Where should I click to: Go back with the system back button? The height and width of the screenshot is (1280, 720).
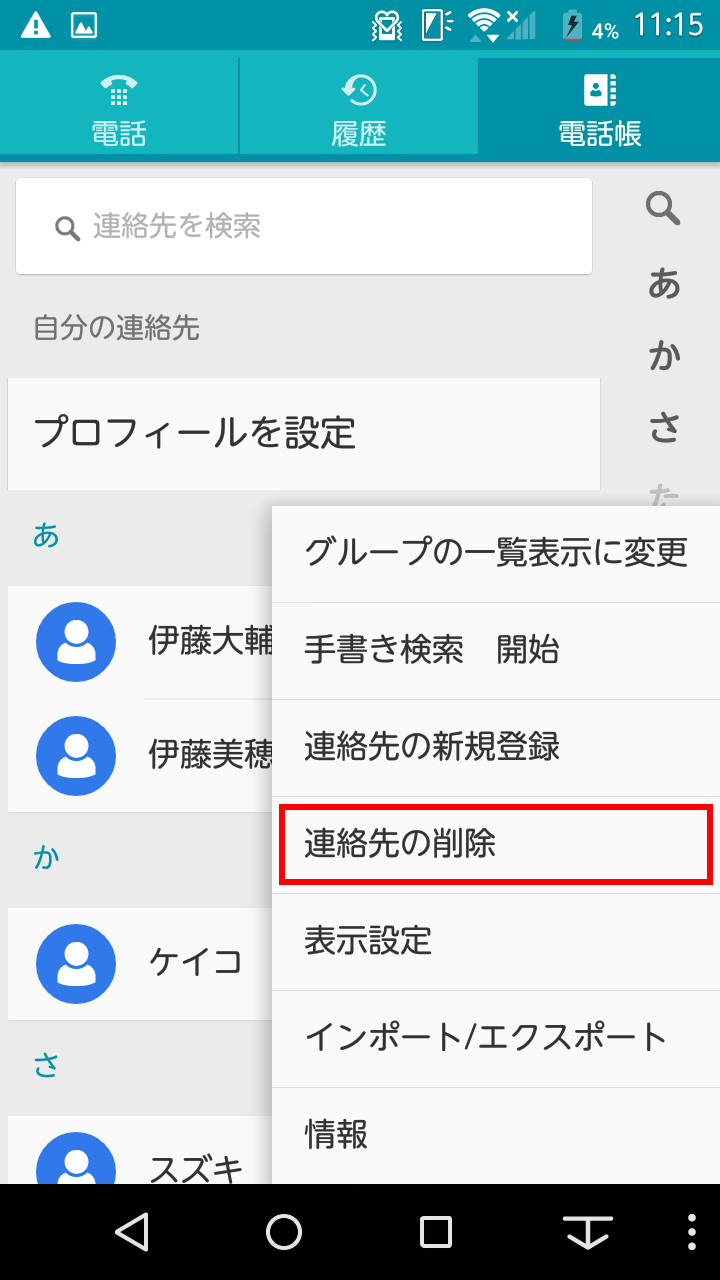tap(132, 1232)
